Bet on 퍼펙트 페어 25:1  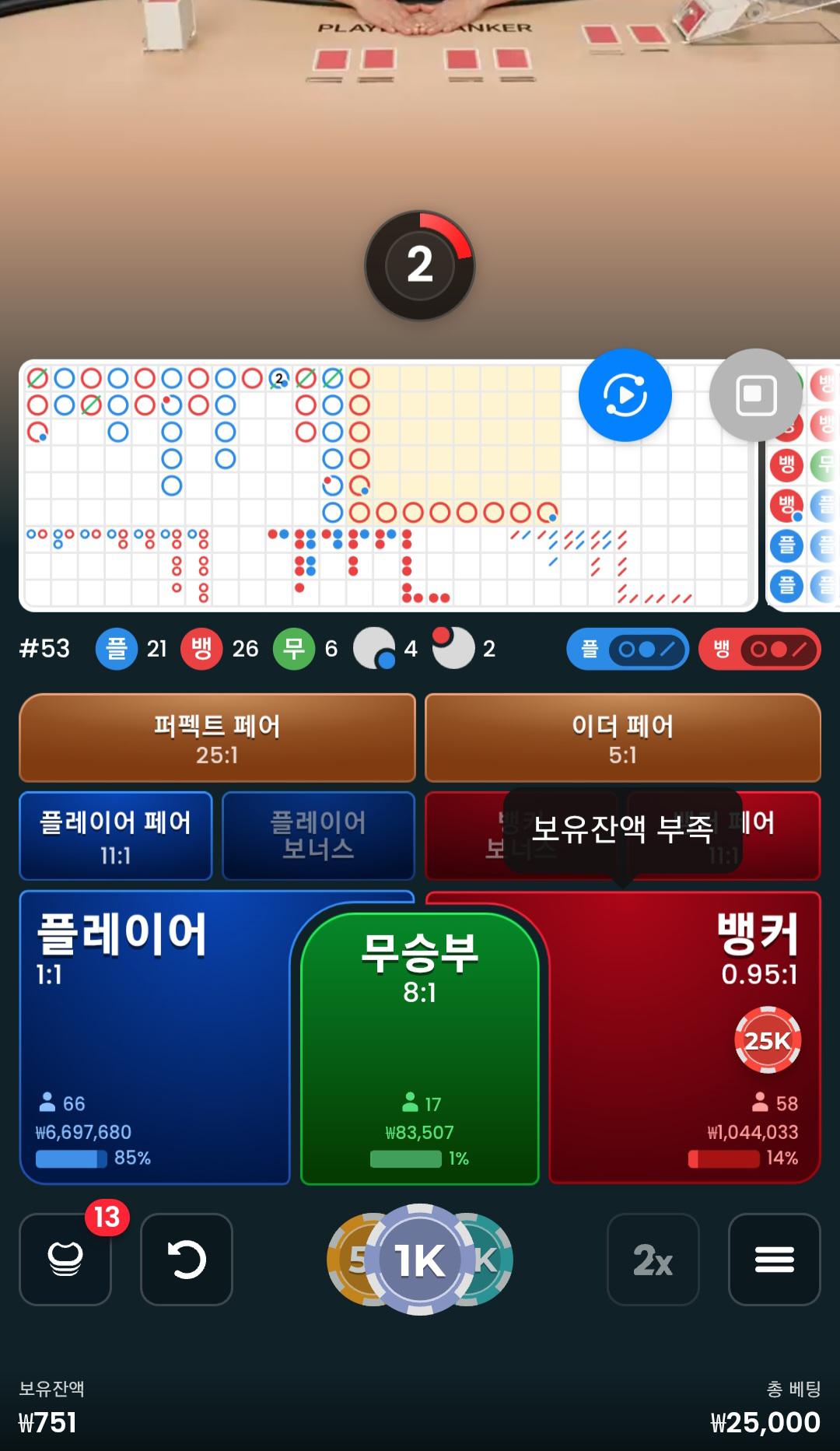coord(217,738)
